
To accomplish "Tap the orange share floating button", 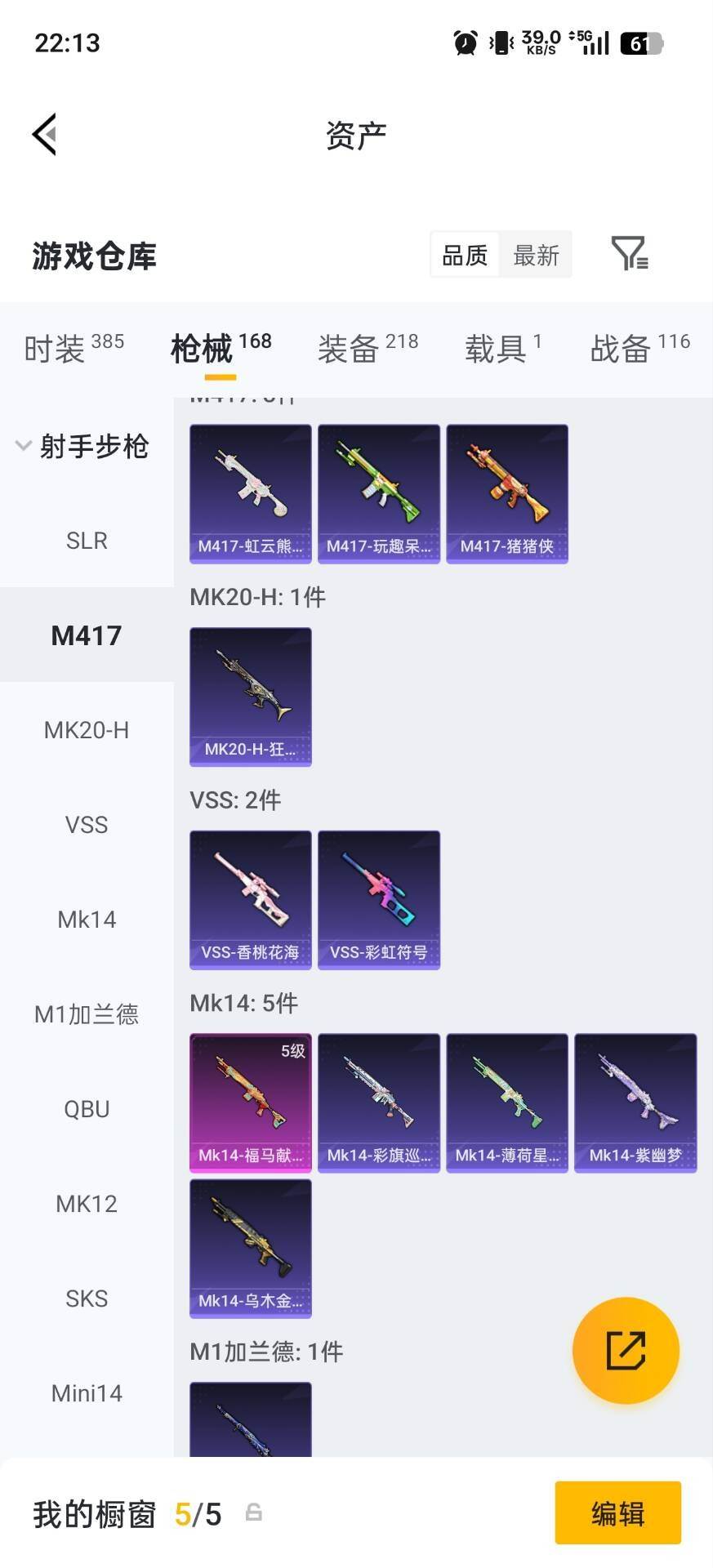I will (626, 1350).
